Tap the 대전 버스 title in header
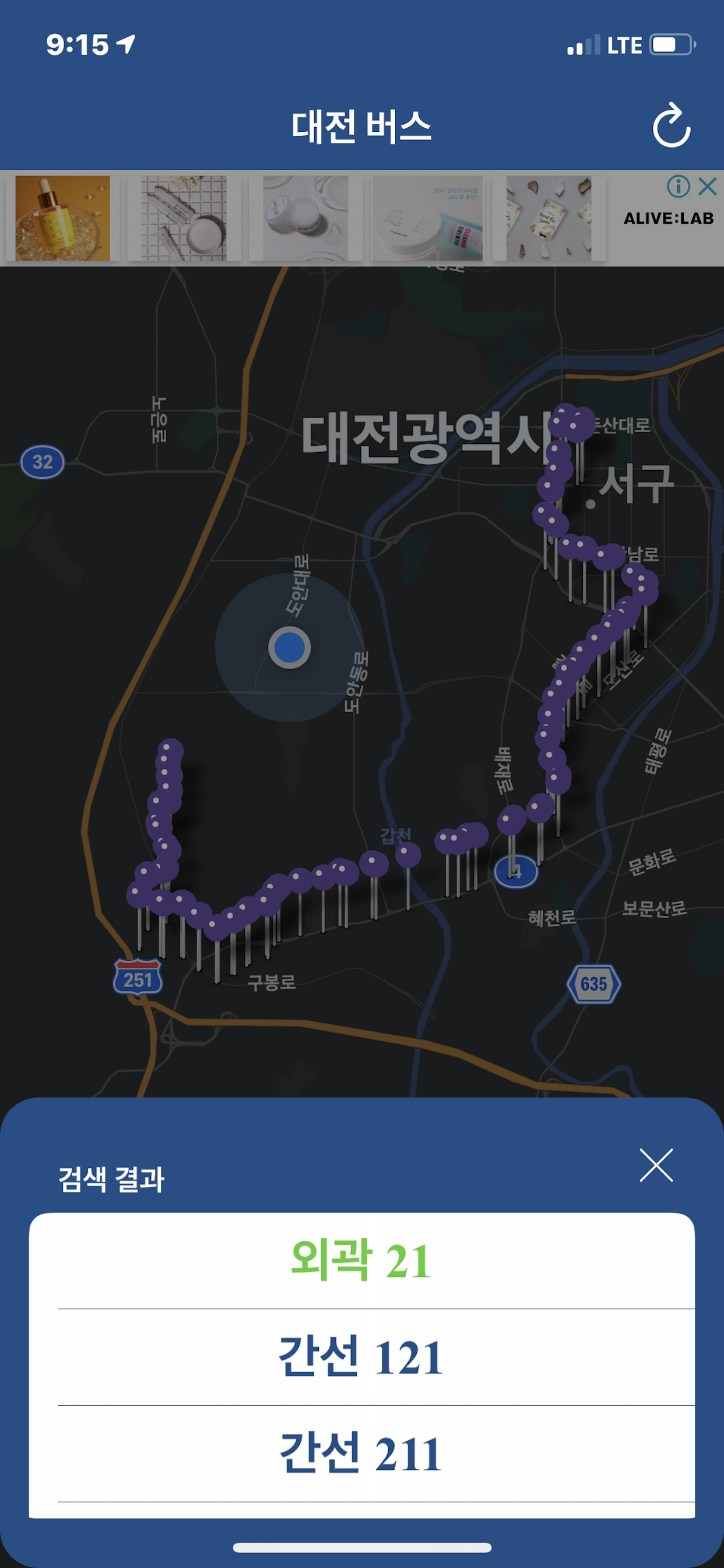 pyautogui.click(x=361, y=125)
